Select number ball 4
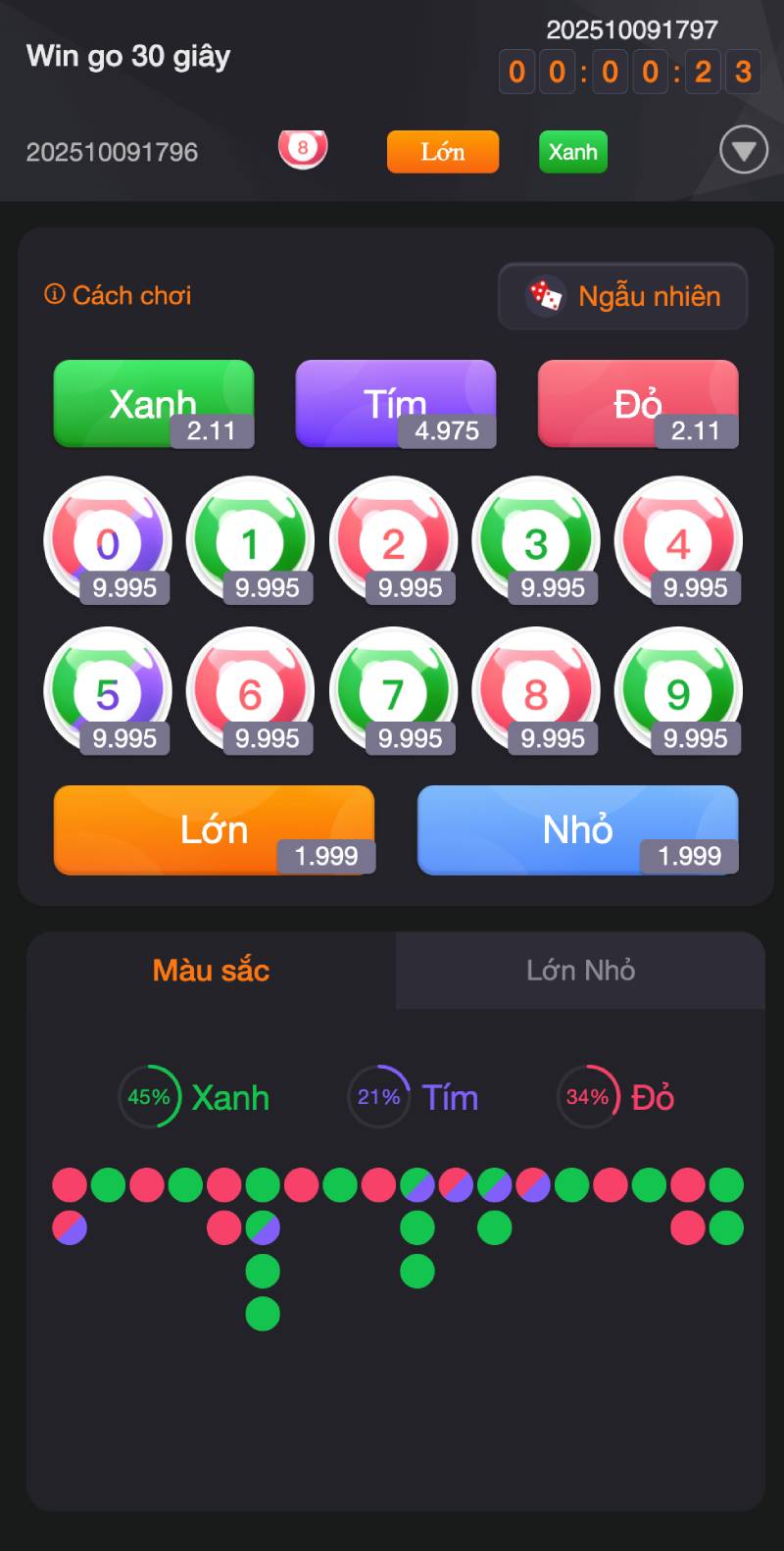This screenshot has height=1551, width=784. coord(678,541)
